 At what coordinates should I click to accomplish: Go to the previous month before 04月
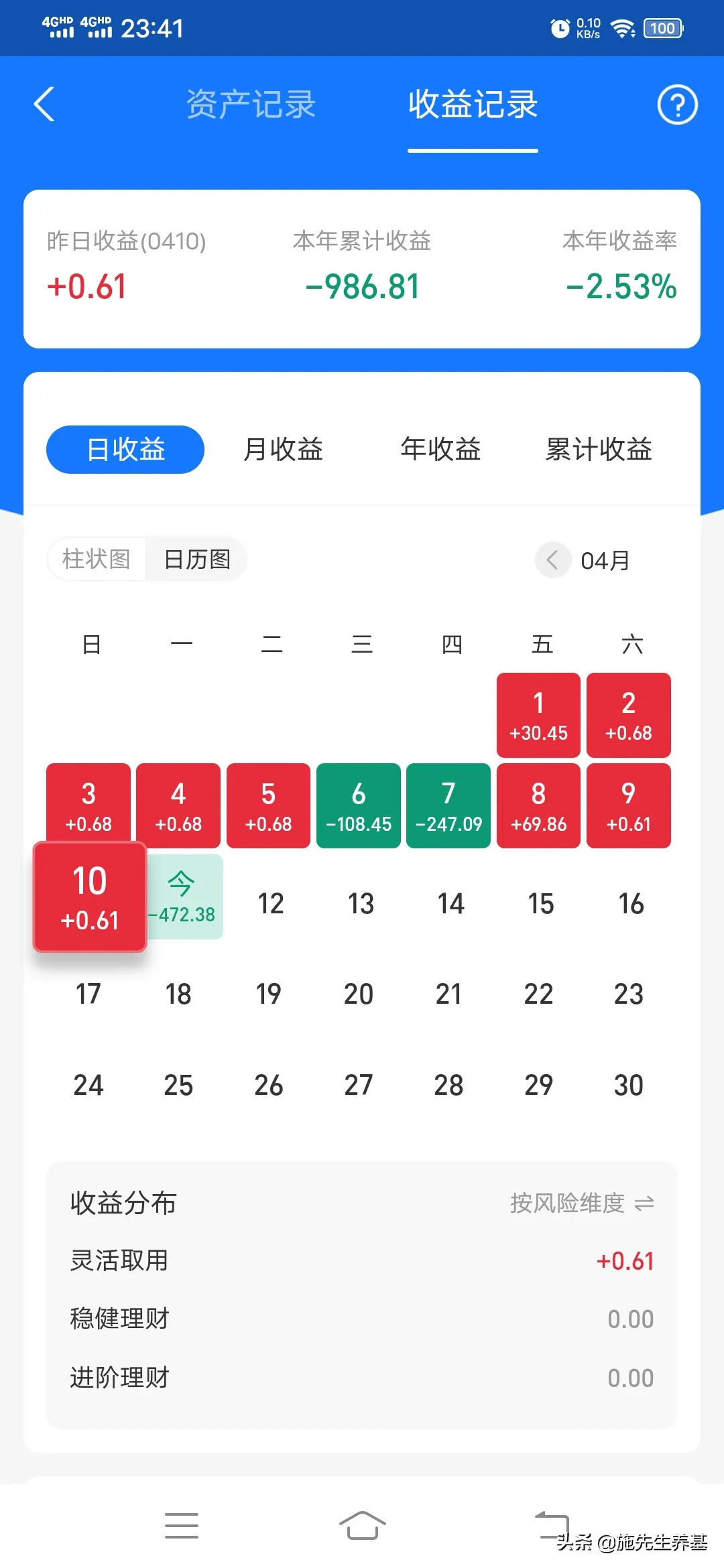pyautogui.click(x=552, y=560)
